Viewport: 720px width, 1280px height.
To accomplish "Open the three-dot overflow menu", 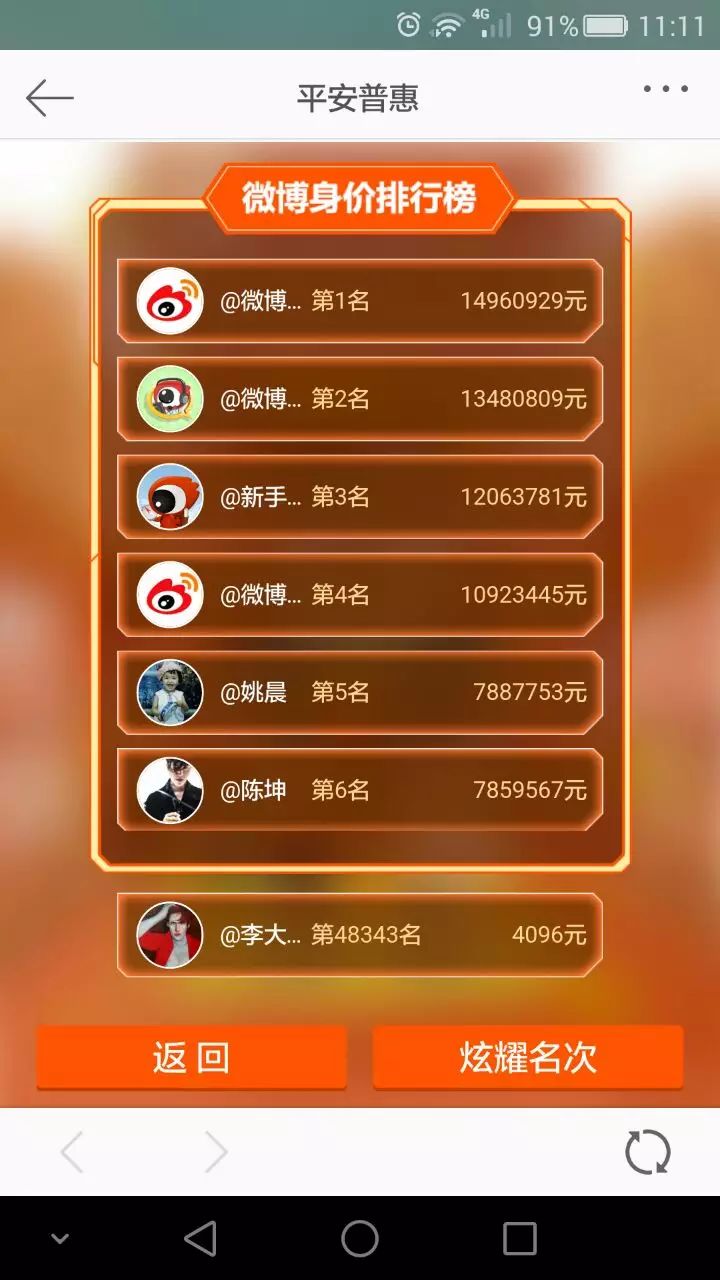I will pos(665,90).
